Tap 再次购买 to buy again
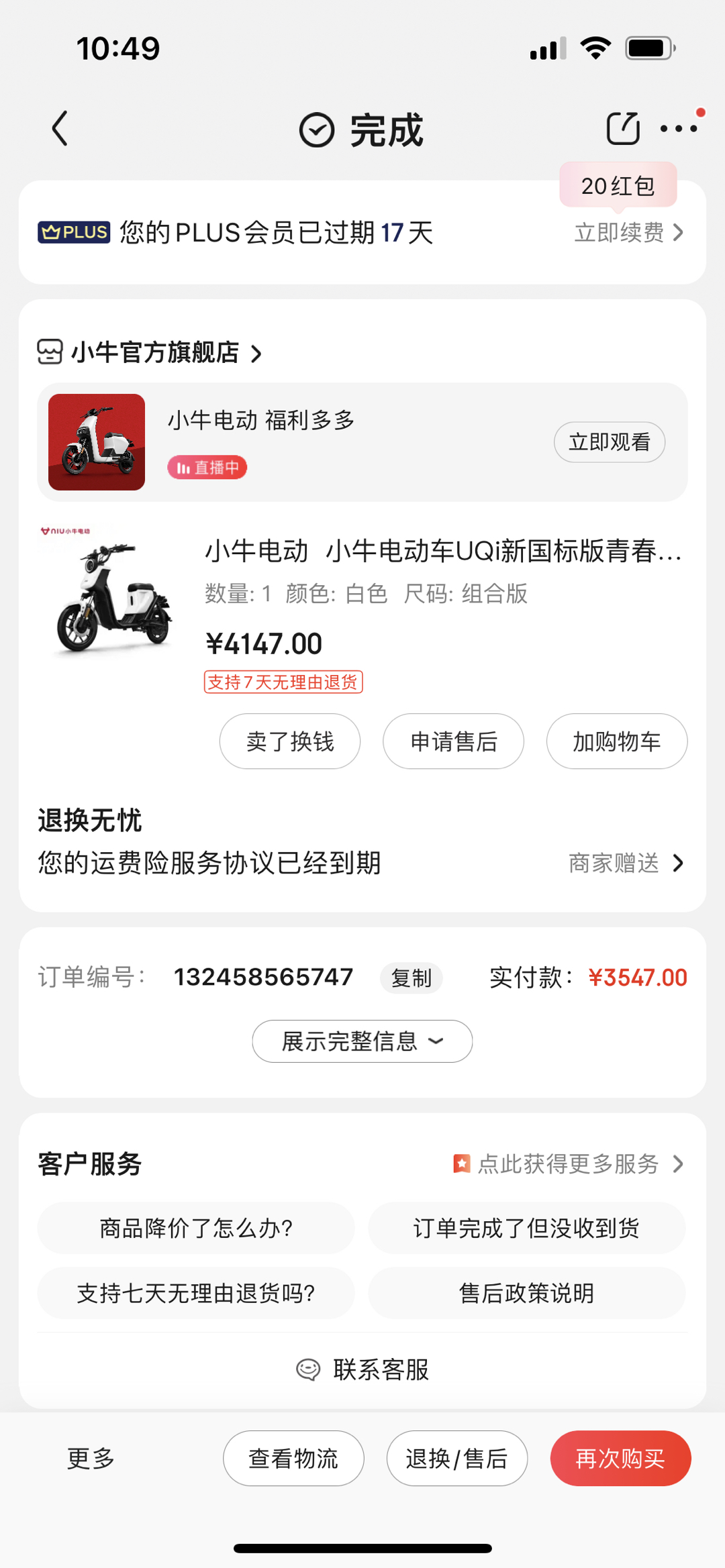The height and width of the screenshot is (1568, 725). tap(620, 1459)
